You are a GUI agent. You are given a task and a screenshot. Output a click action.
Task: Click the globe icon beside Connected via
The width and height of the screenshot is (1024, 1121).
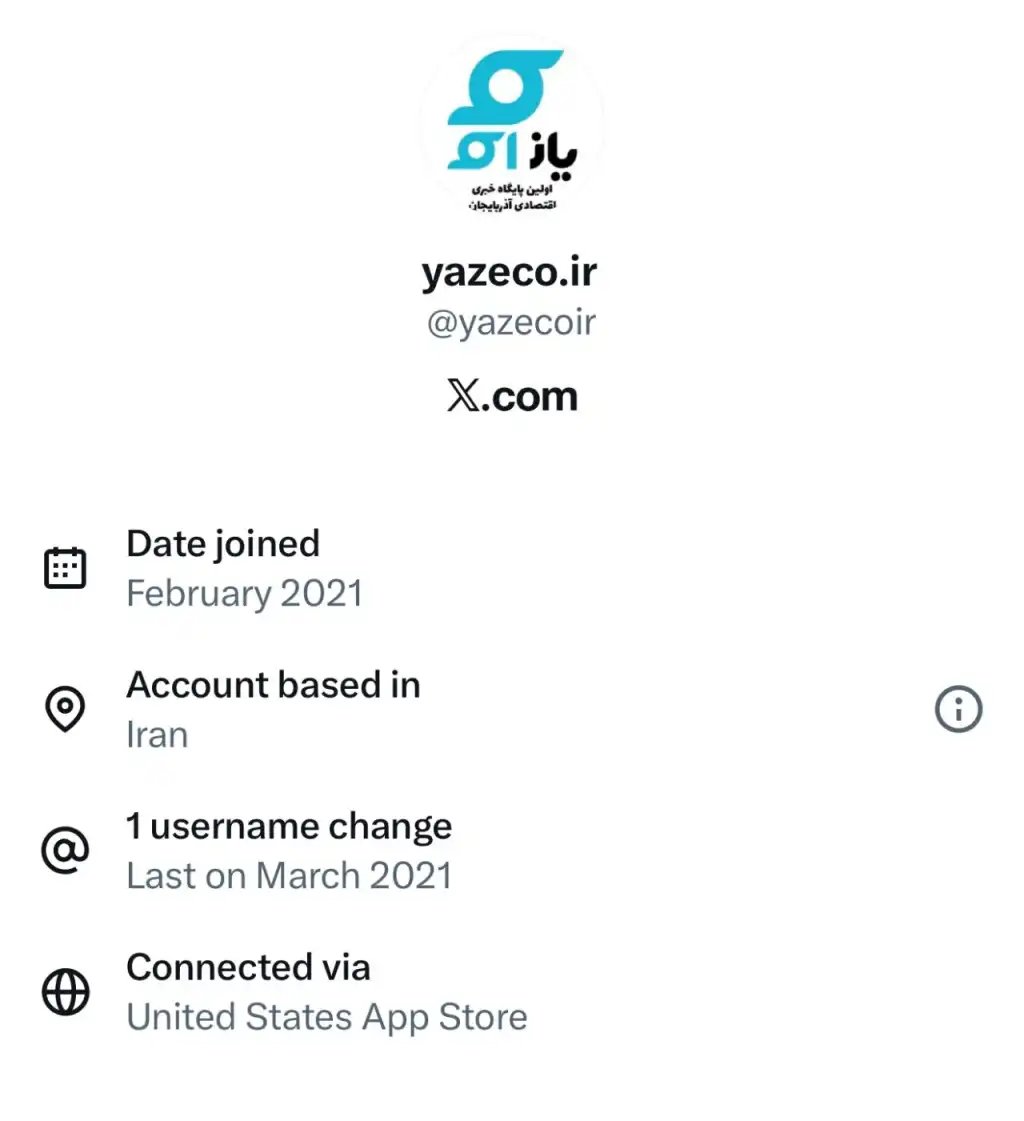64,991
